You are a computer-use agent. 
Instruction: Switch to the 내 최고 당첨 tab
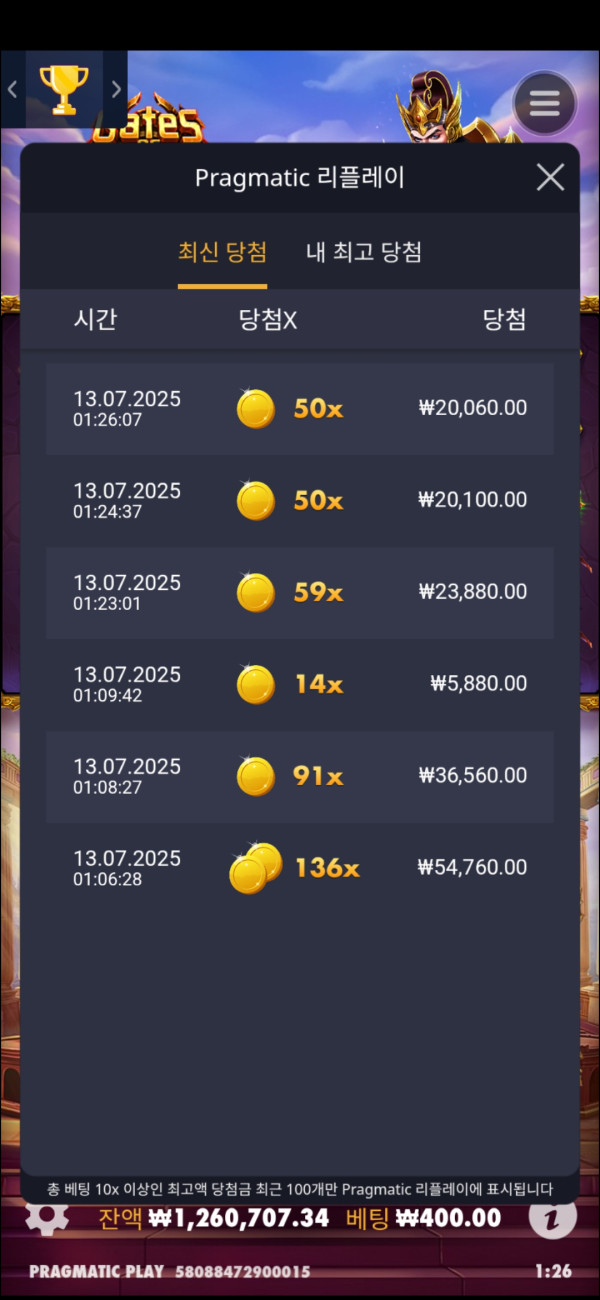tap(363, 252)
